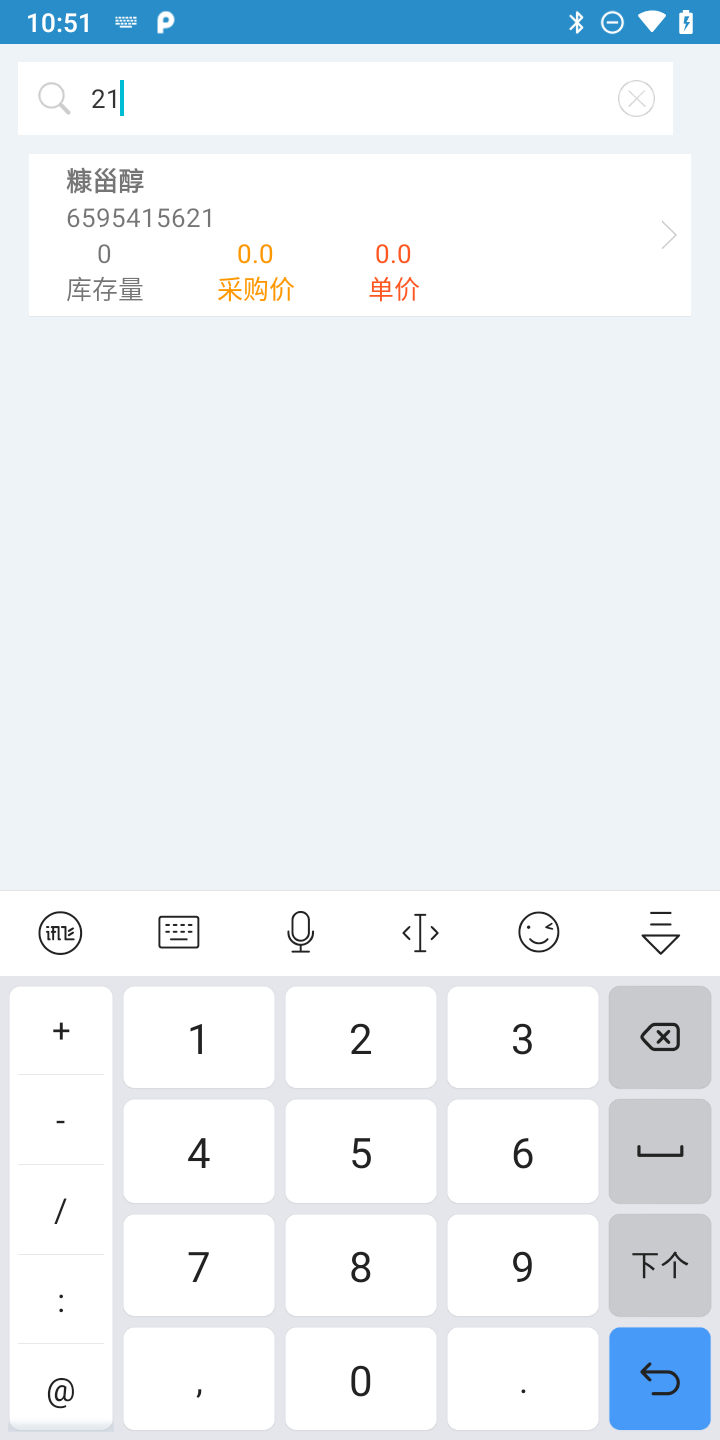This screenshot has height=1440, width=720.
Task: Switch keyboard layout via keyboard icon
Action: (x=179, y=933)
